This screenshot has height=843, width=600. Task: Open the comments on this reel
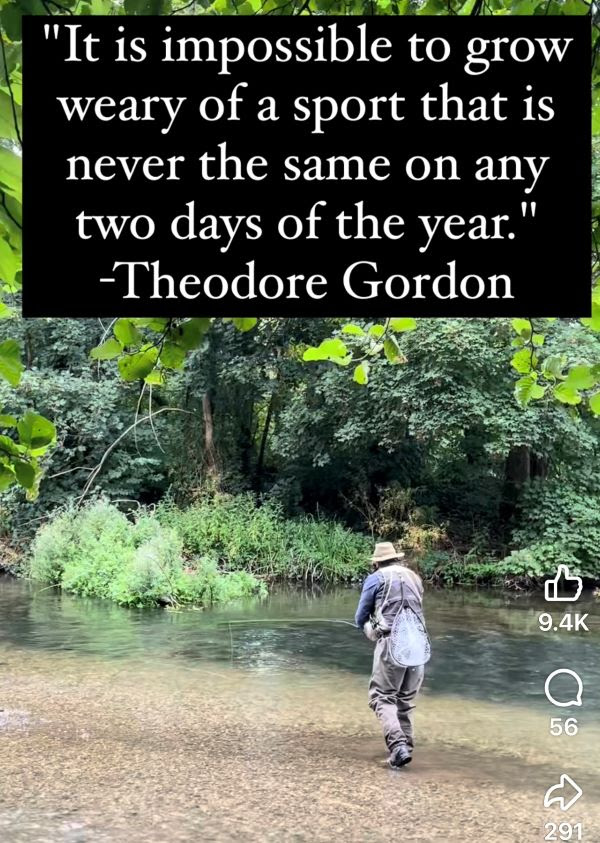coord(563,689)
